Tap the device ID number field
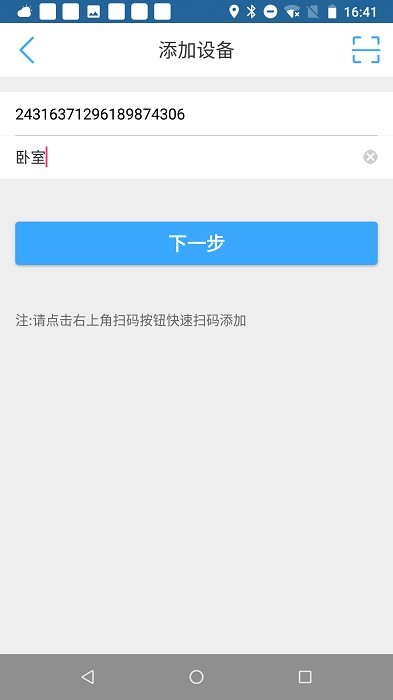393x700 pixels. [196, 114]
